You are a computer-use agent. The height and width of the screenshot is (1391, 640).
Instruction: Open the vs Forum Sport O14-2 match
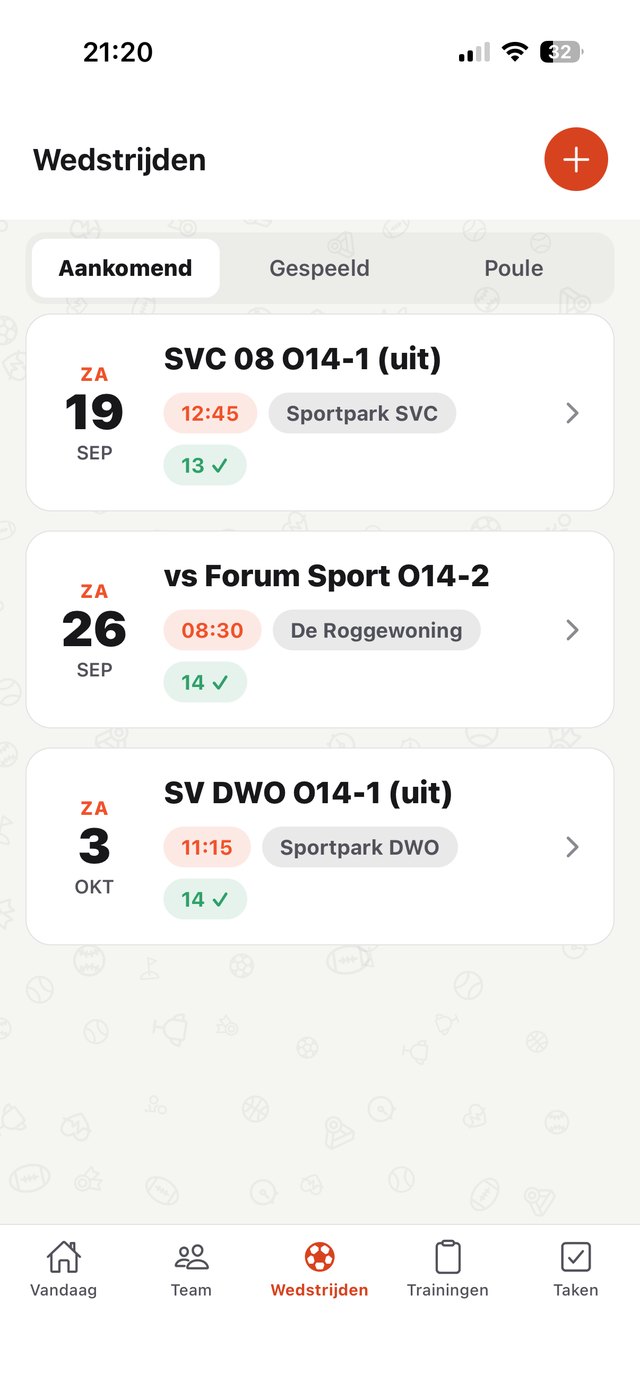[x=320, y=630]
